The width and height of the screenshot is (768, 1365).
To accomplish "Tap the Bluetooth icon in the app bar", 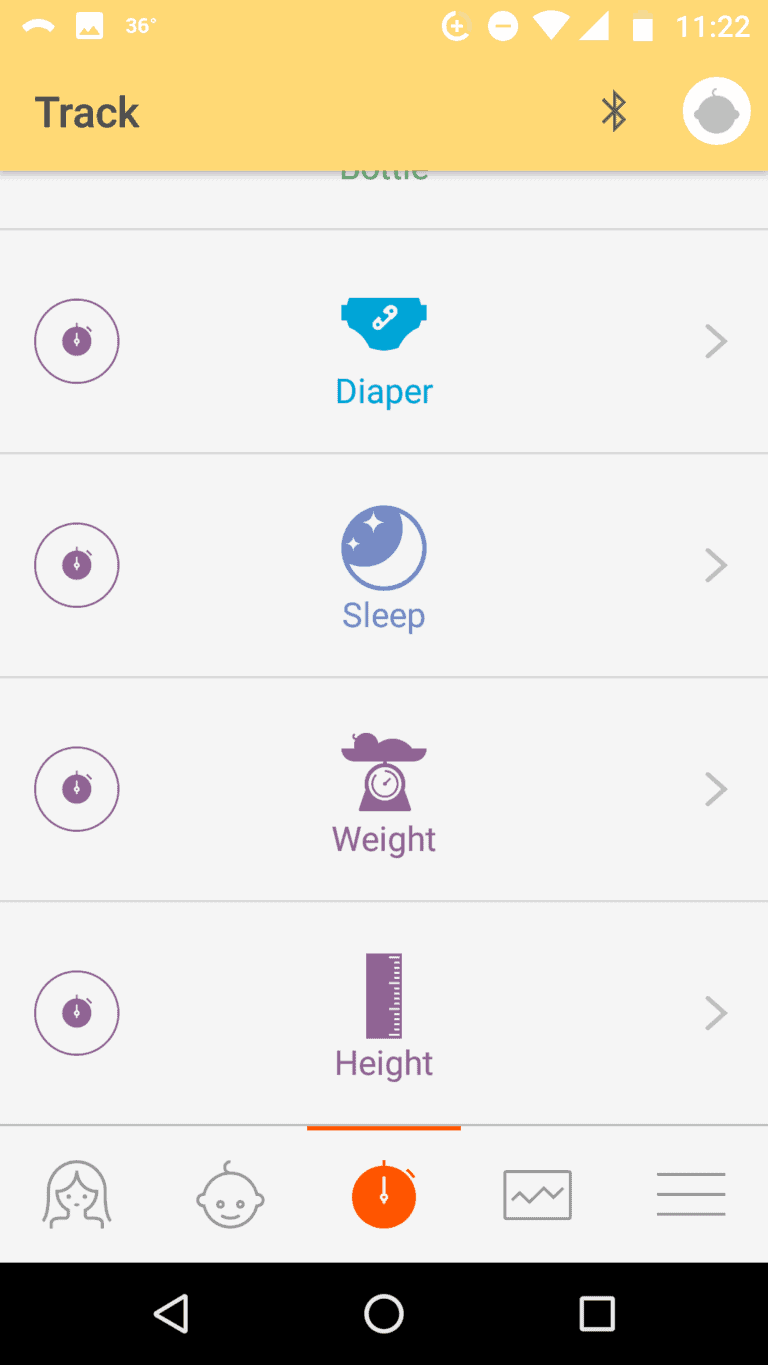I will tap(613, 111).
